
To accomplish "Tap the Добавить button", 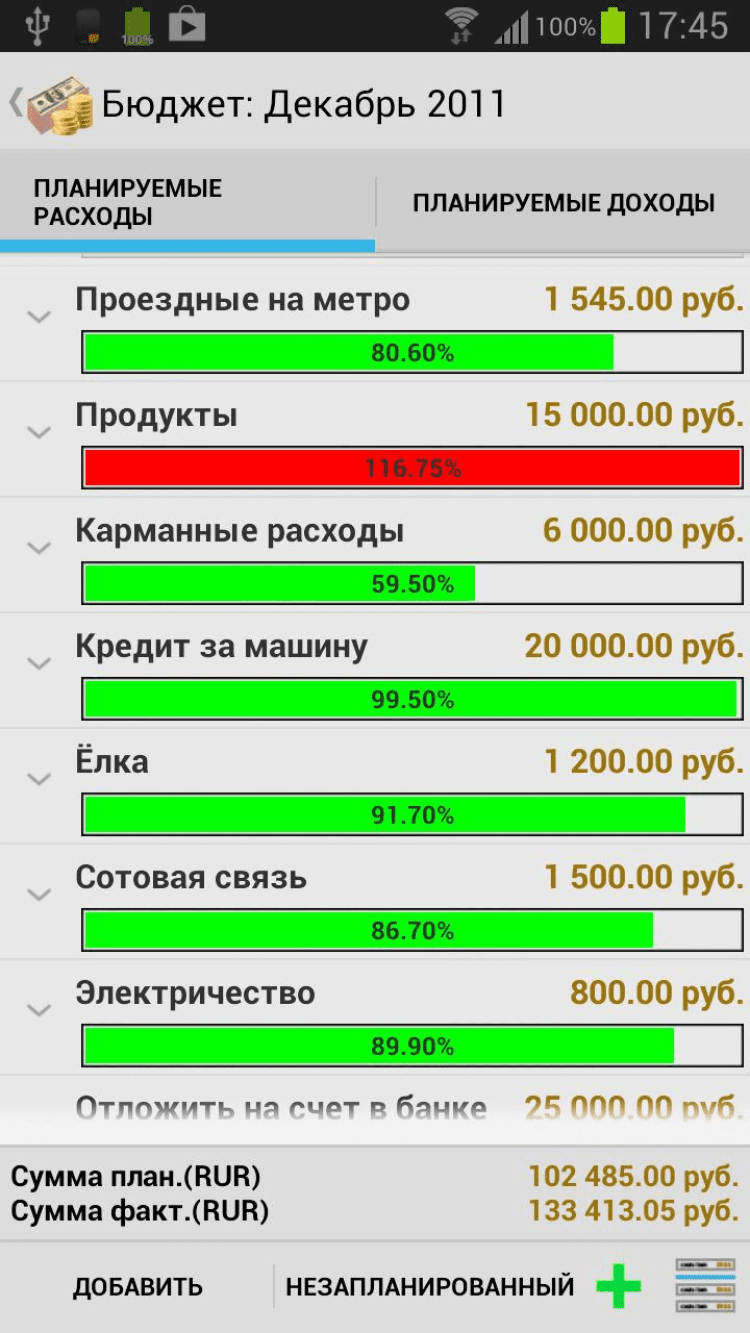I will coord(138,1287).
